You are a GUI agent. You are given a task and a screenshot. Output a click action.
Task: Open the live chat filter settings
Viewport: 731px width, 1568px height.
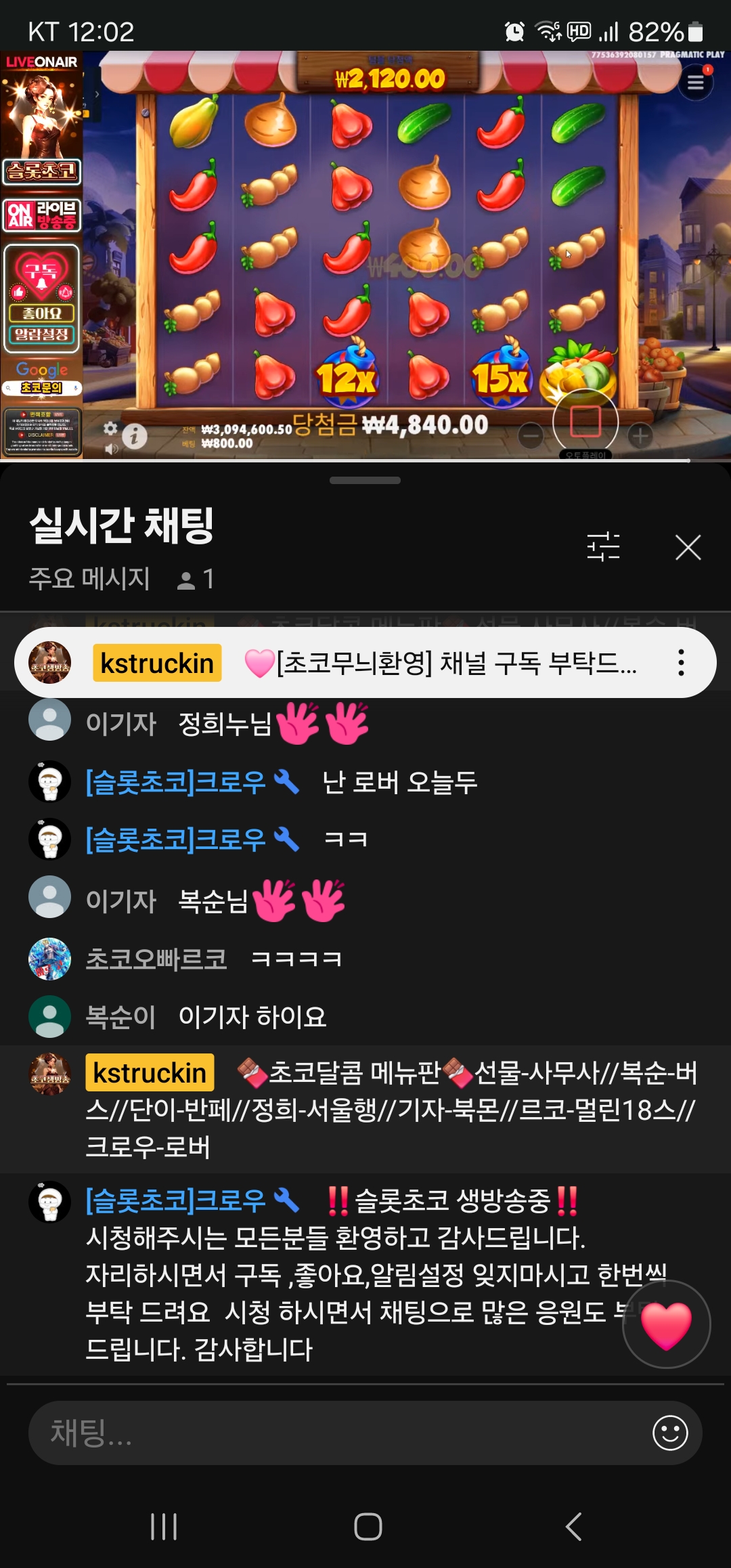602,547
